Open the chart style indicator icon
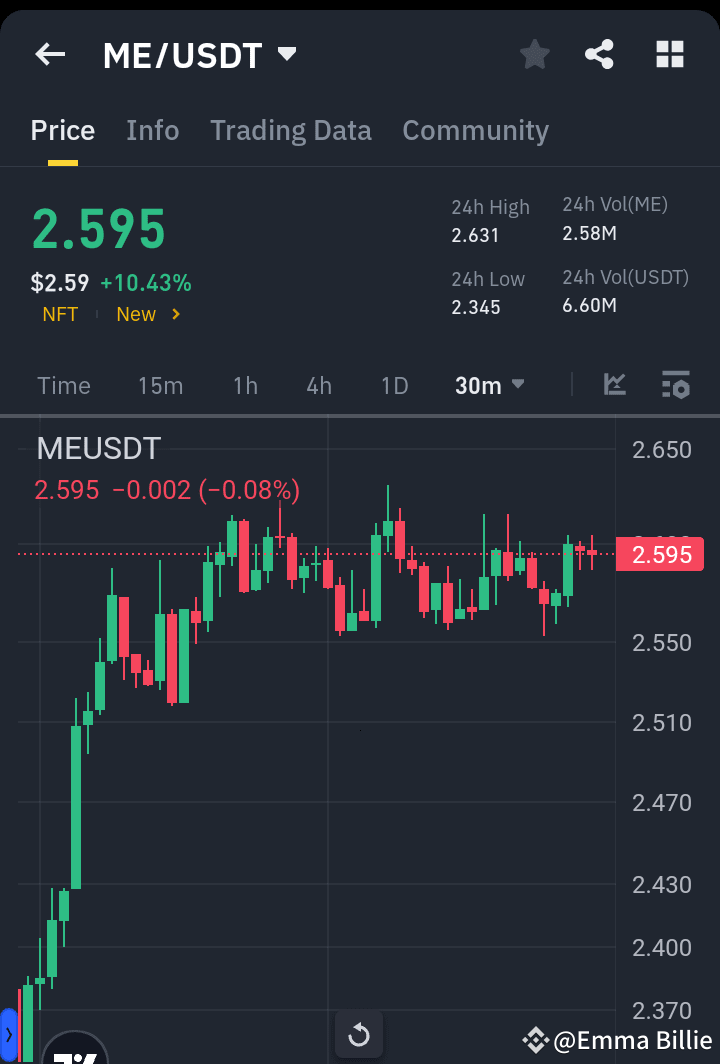720x1064 pixels. click(615, 384)
